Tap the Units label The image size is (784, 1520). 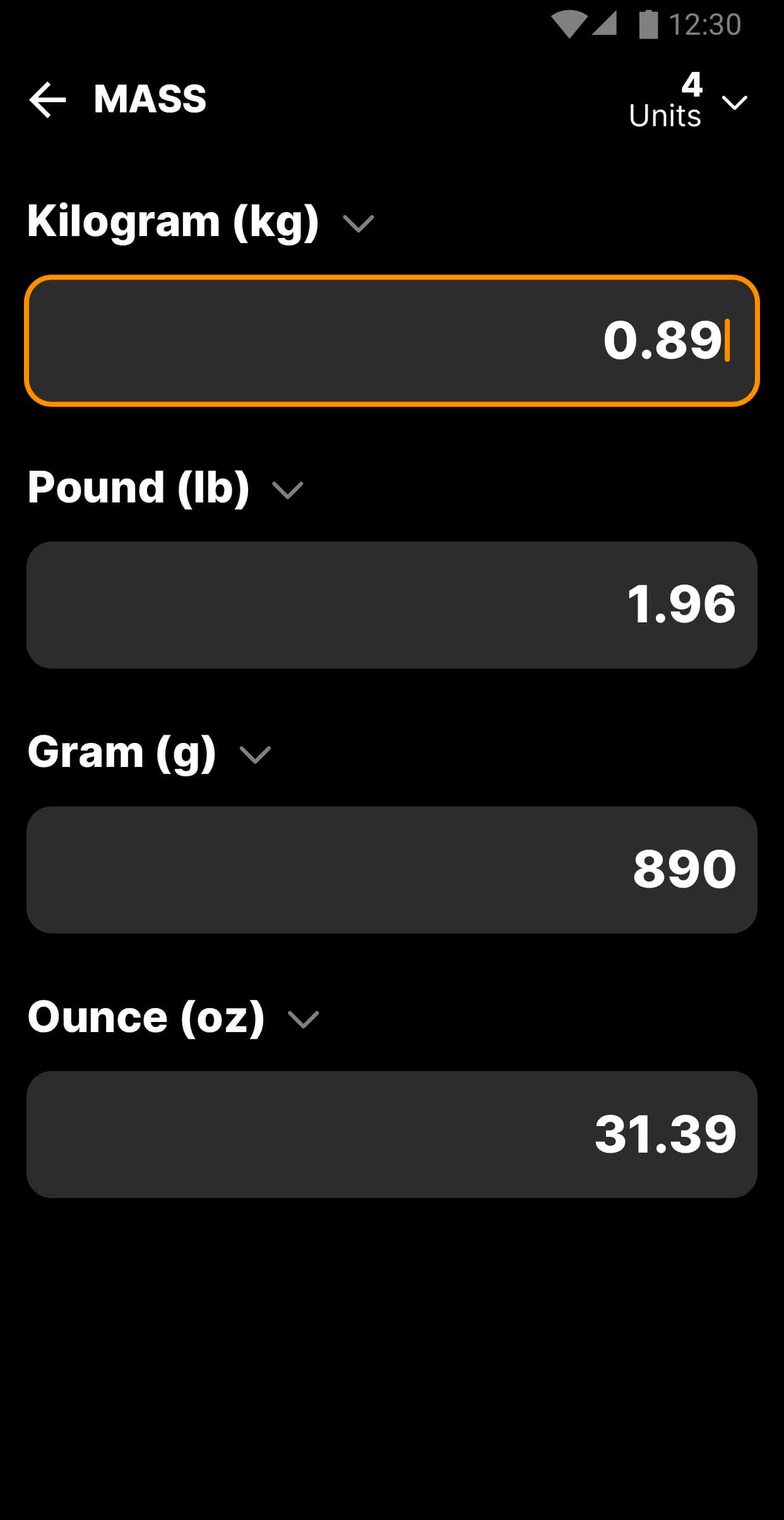[664, 116]
